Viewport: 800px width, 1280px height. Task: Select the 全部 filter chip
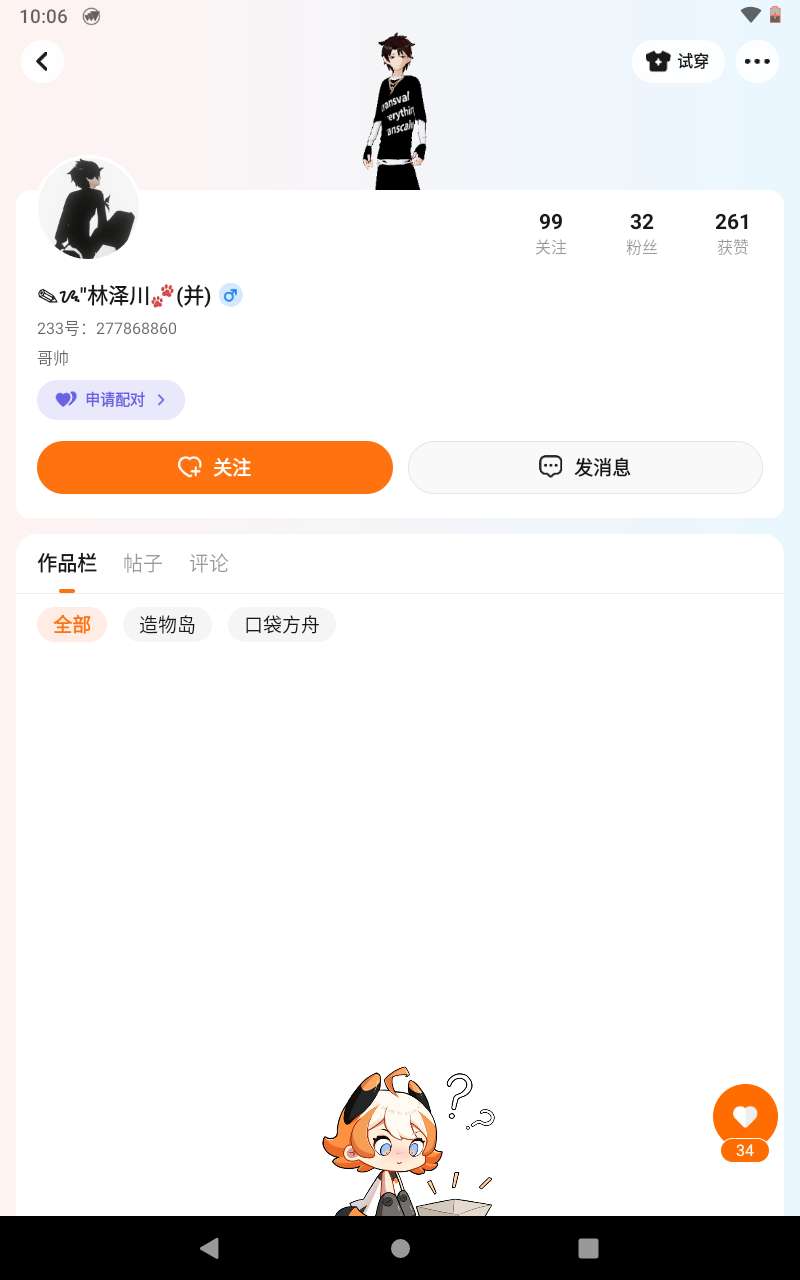(x=72, y=625)
